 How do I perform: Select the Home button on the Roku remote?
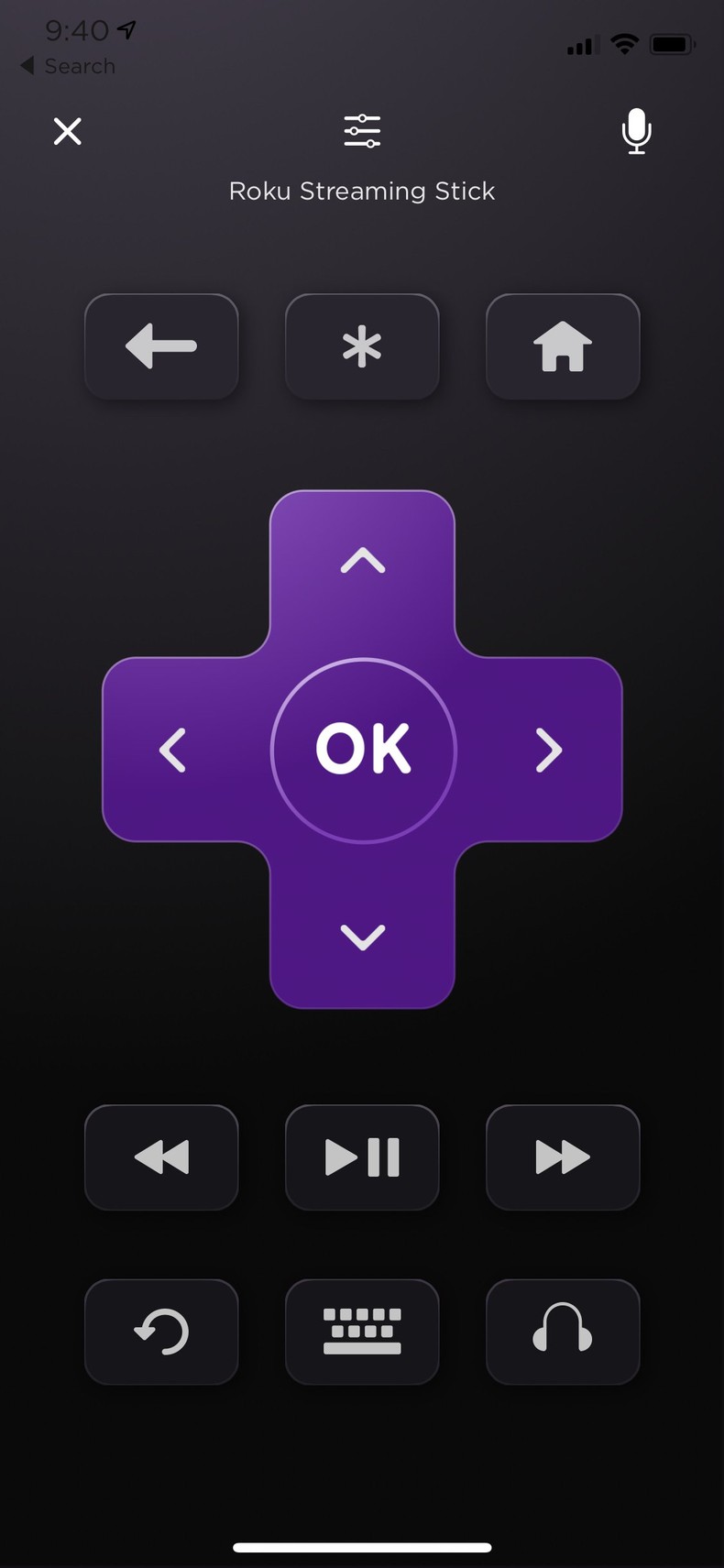[x=563, y=346]
